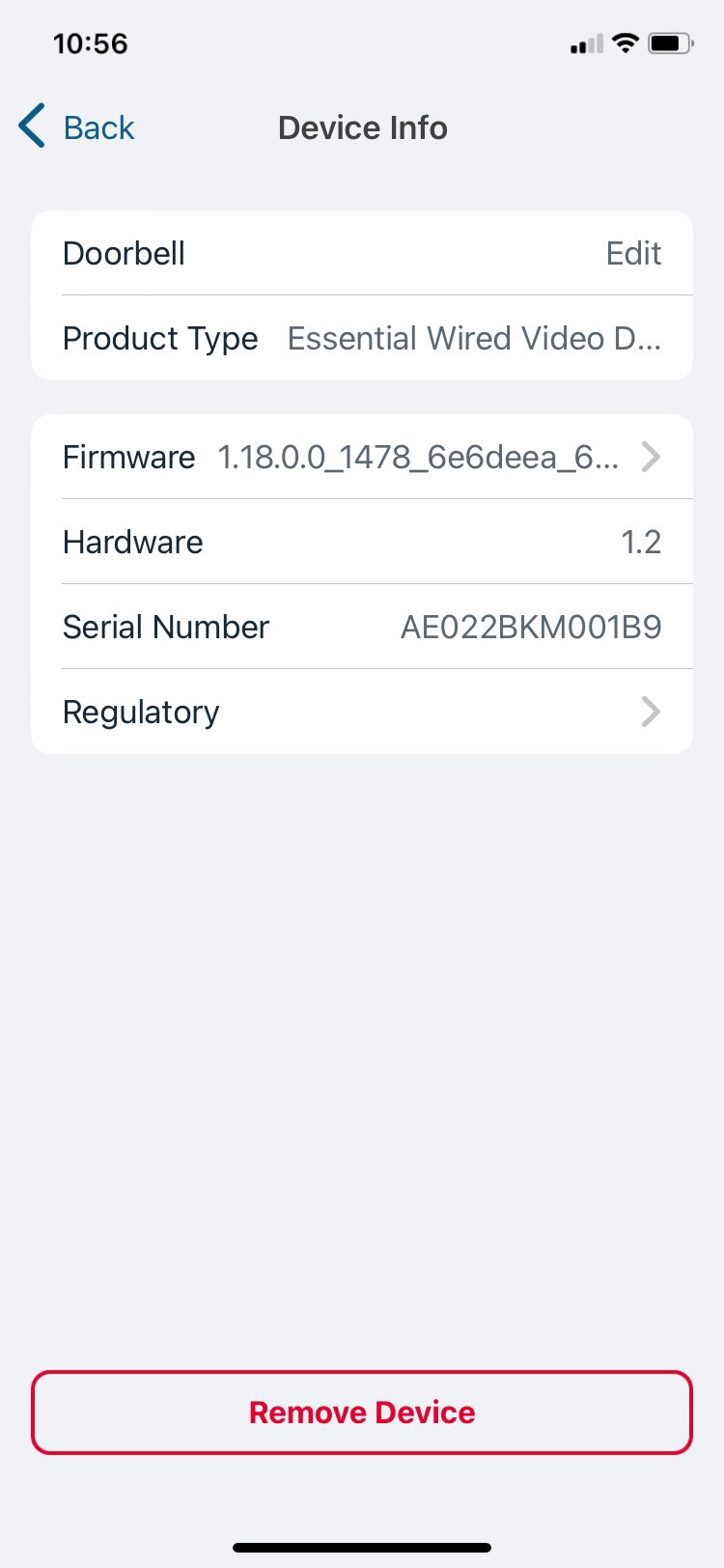Open the Regulatory information row
Screen dimensions: 724x1568
pyautogui.click(x=362, y=712)
